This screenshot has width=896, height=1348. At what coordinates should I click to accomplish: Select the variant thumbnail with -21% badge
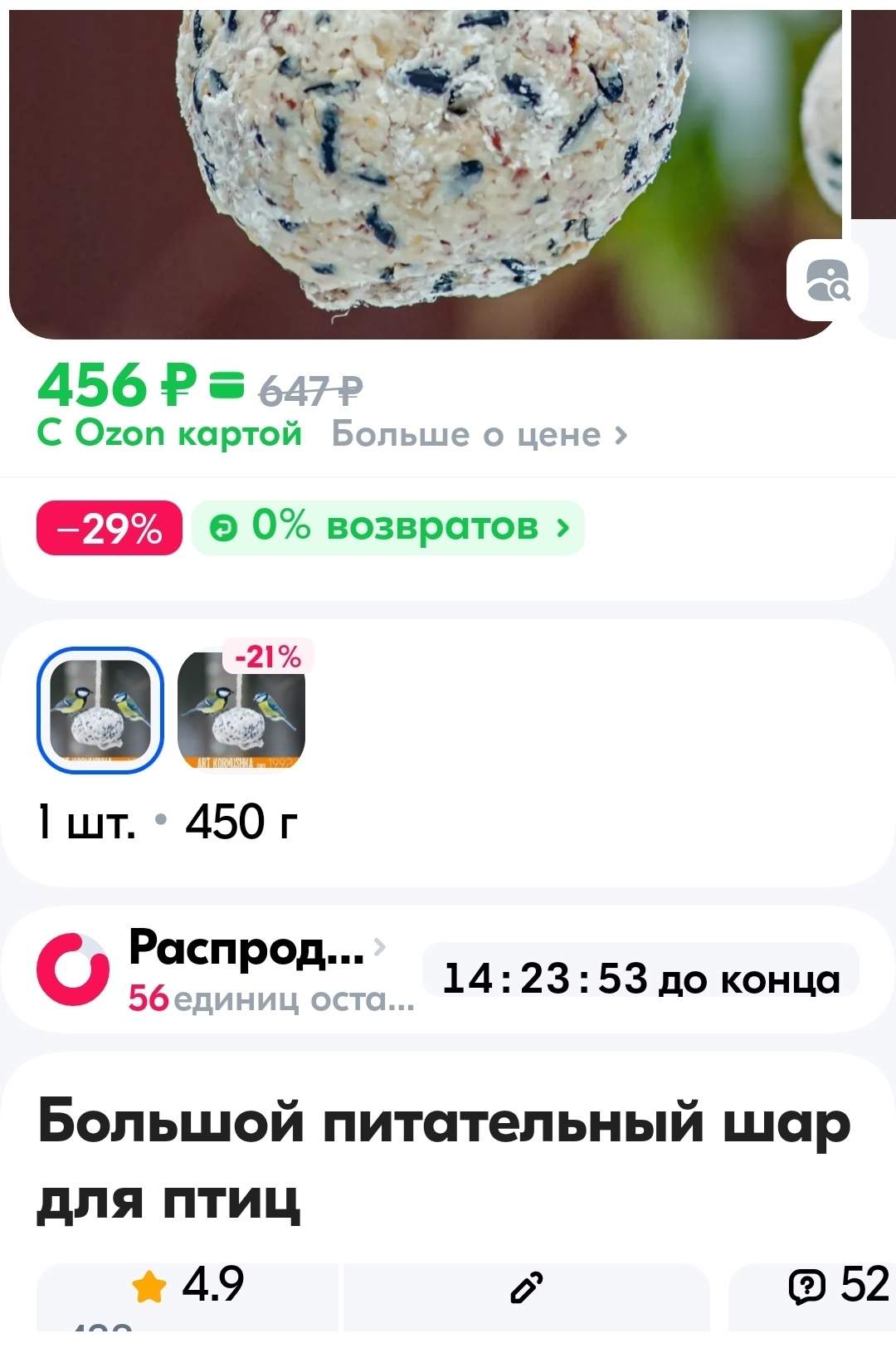click(x=241, y=711)
